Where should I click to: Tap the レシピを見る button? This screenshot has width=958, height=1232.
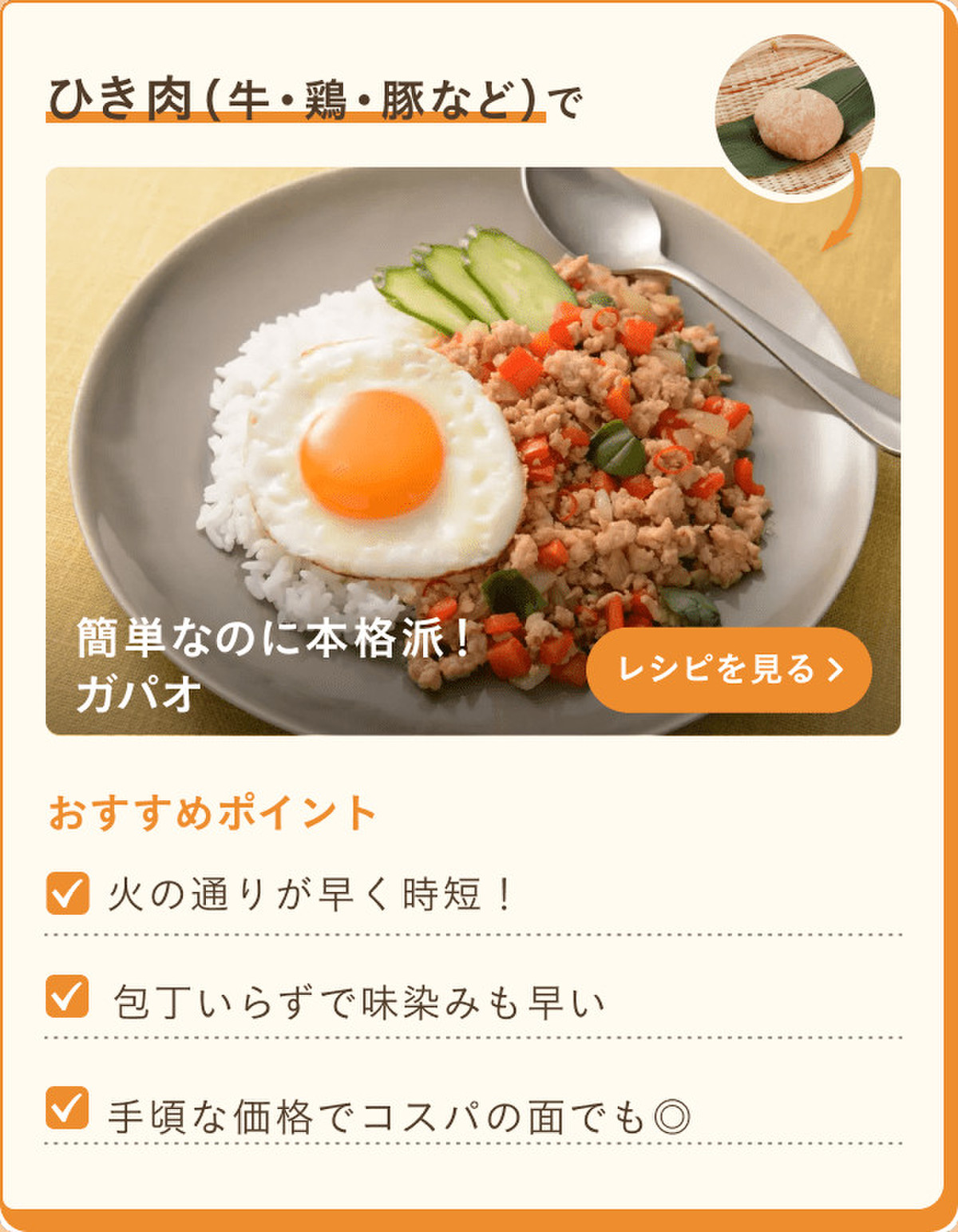point(728,669)
